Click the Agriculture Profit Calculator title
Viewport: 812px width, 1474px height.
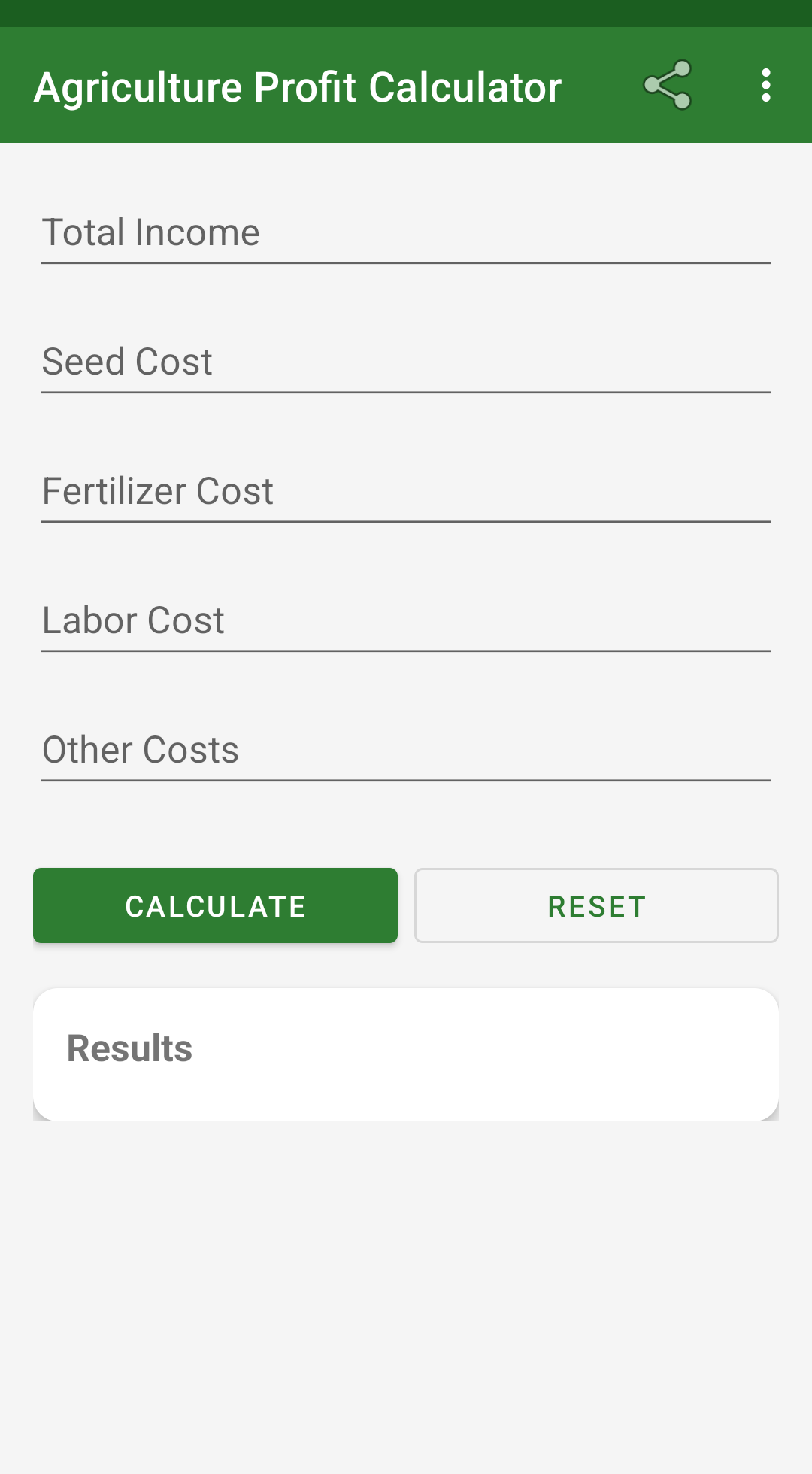[x=297, y=85]
